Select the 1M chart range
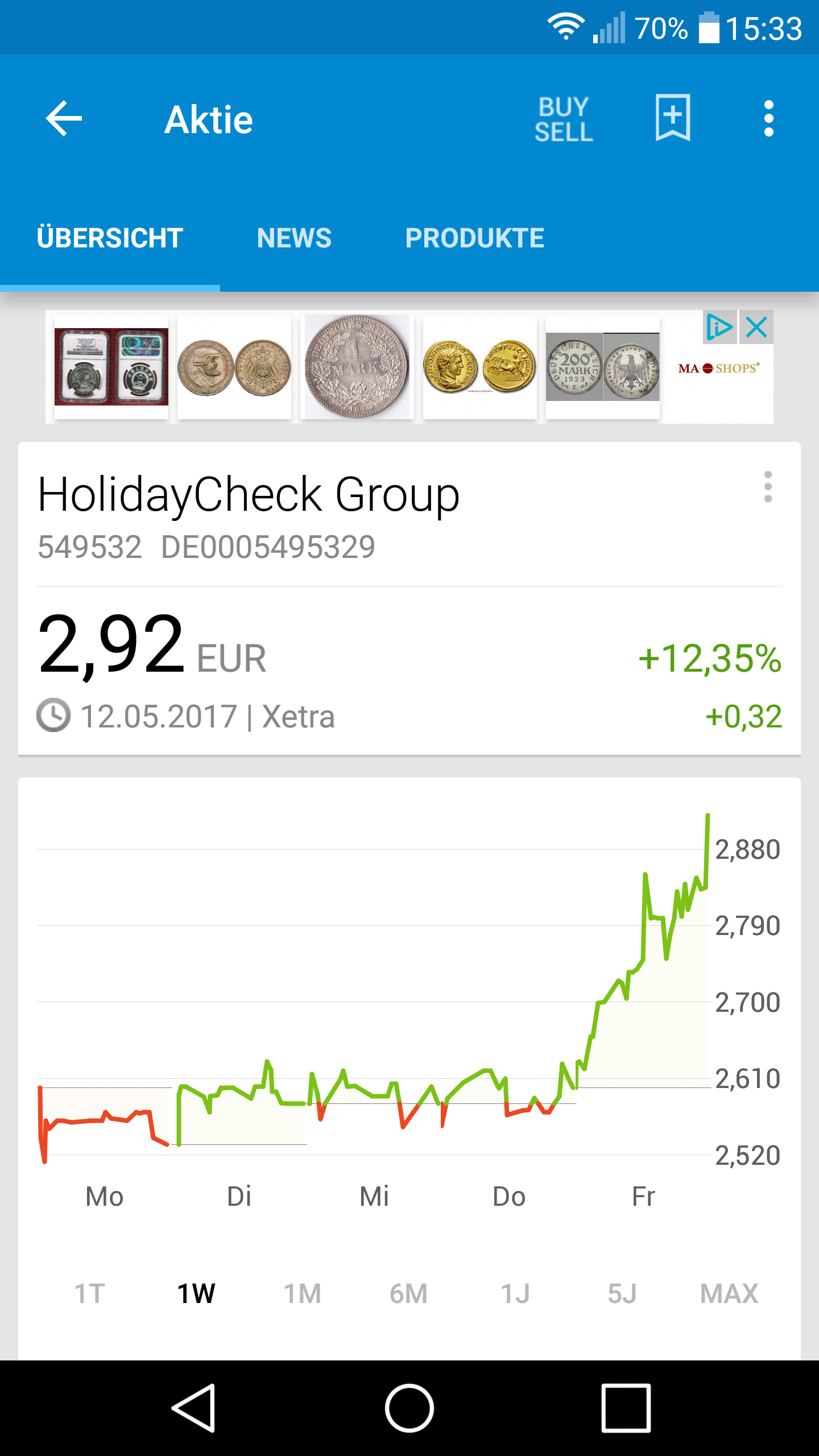 tap(303, 1294)
